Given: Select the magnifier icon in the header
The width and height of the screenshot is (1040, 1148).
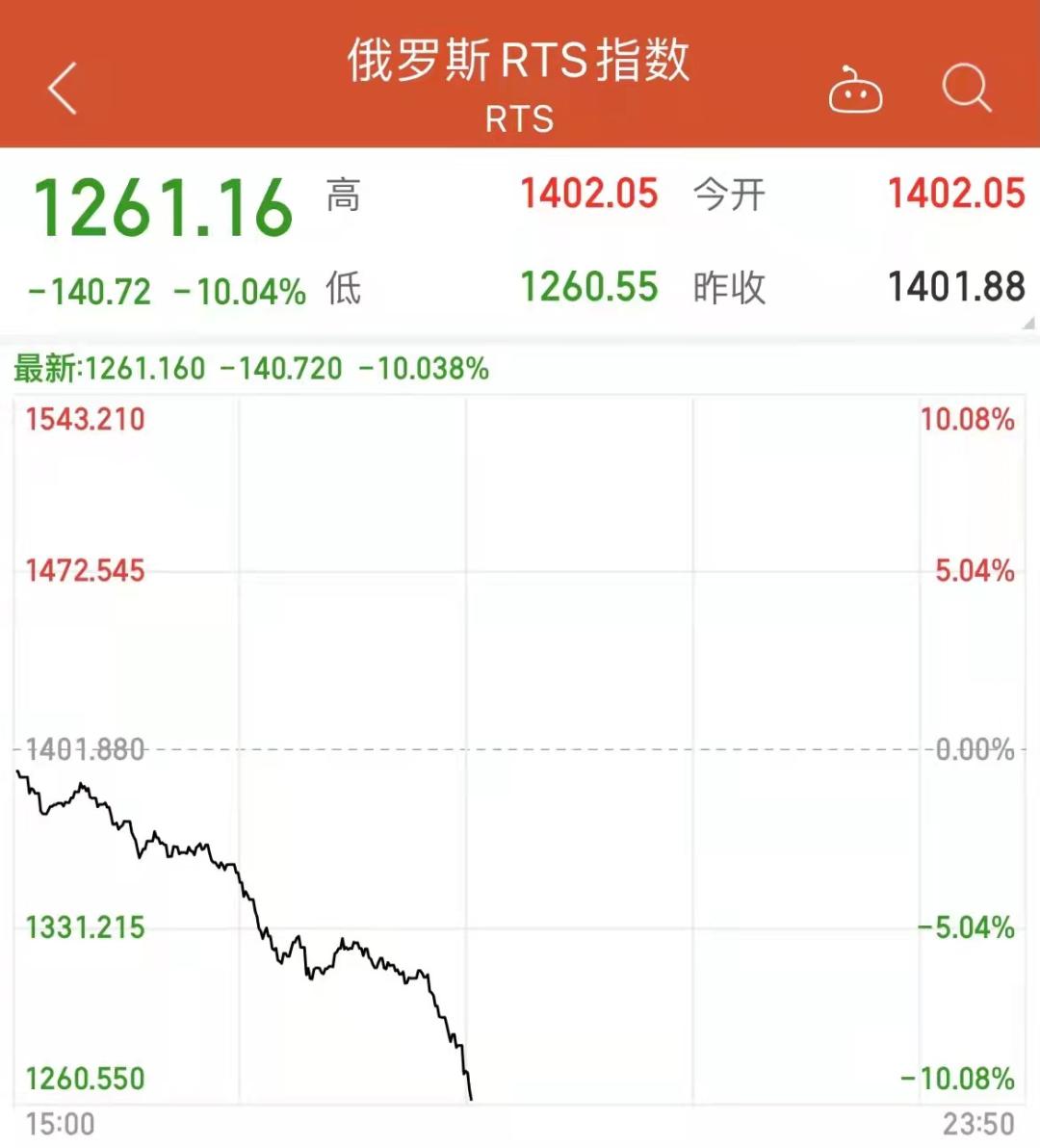Looking at the screenshot, I should click(967, 89).
